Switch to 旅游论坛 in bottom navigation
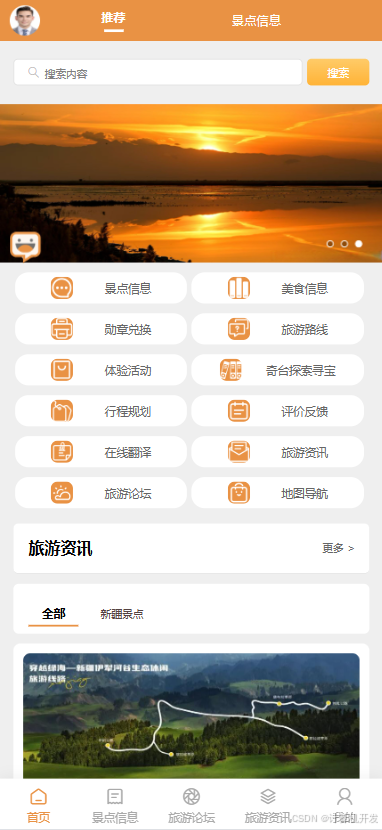 point(192,805)
